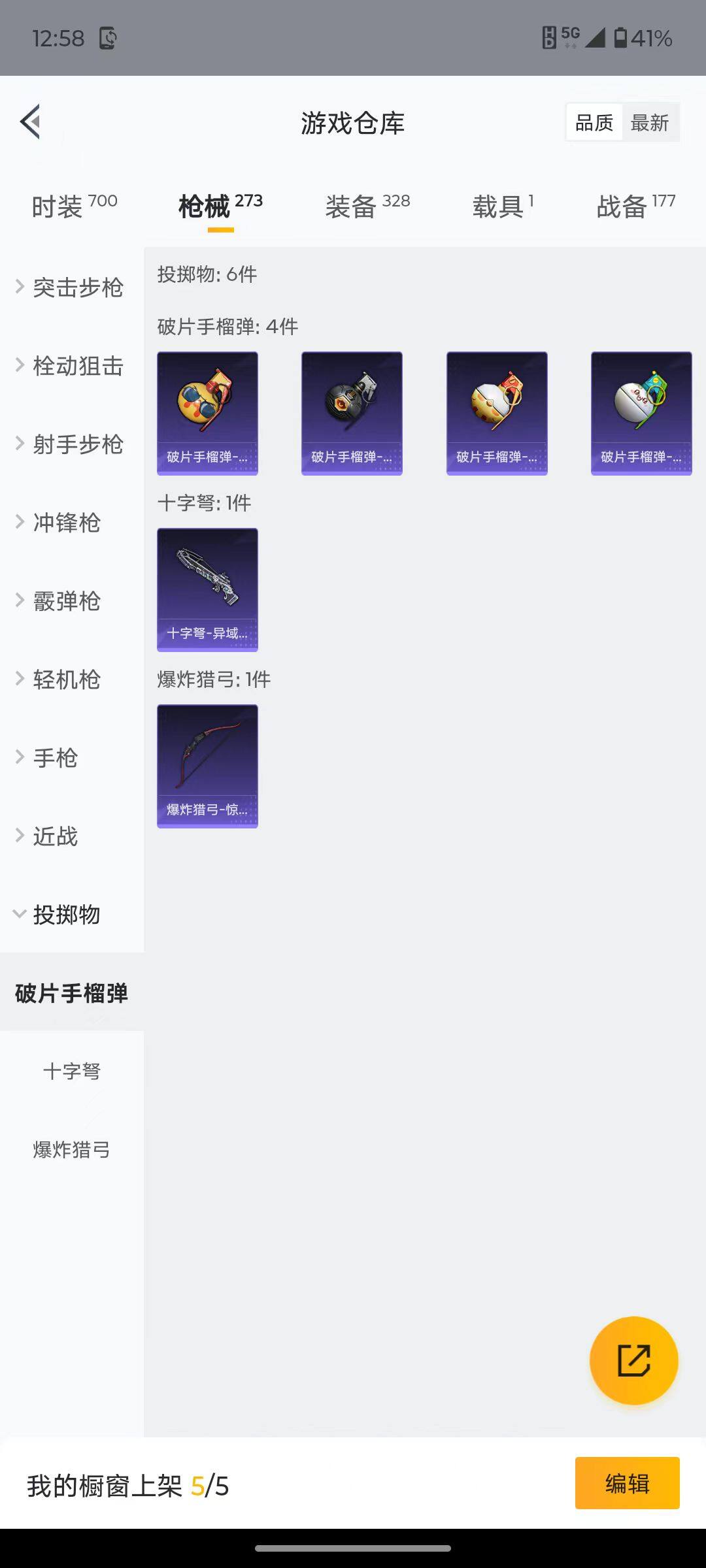Switch sorting to 品质
706x1568 pixels.
click(594, 122)
